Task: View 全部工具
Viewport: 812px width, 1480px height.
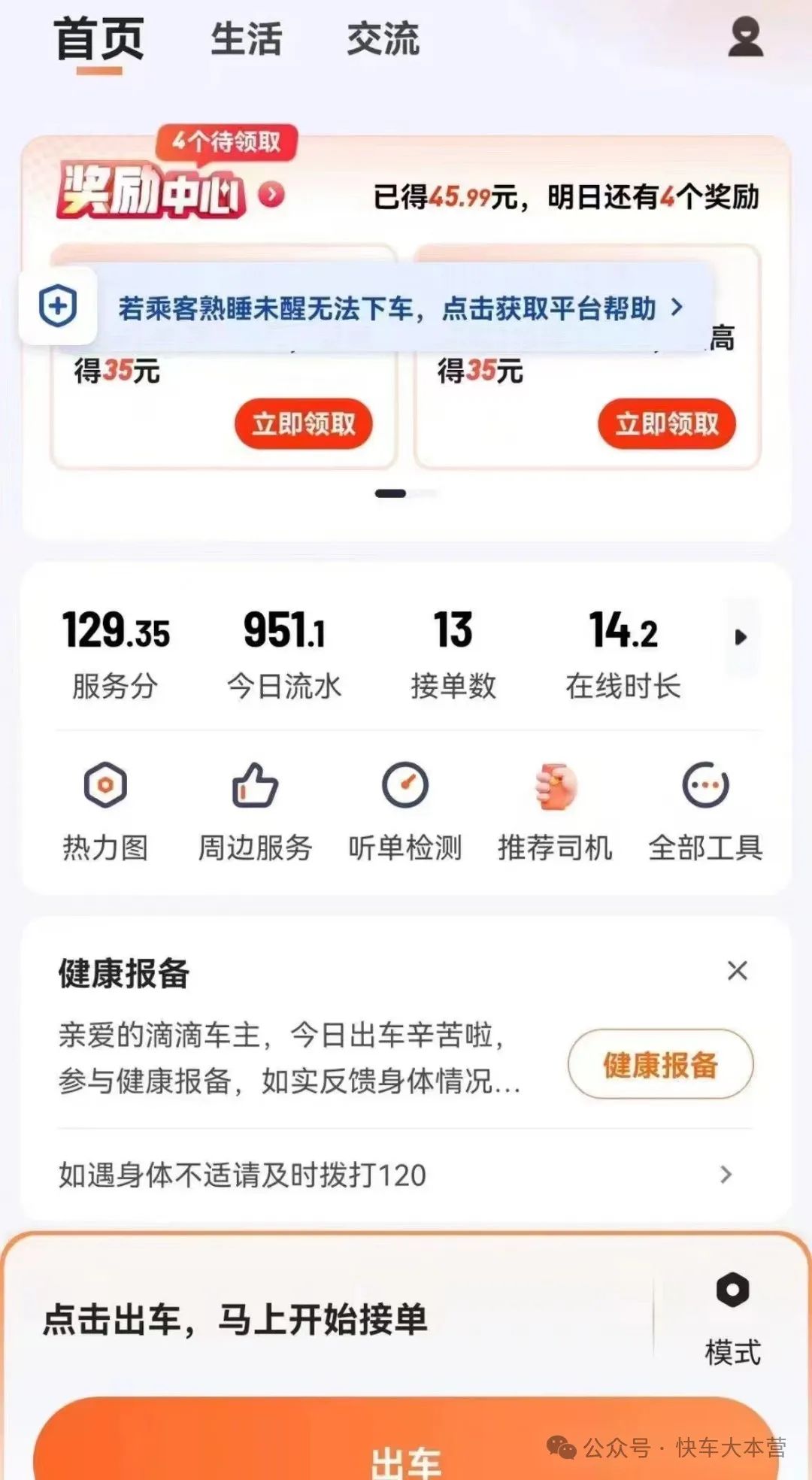Action: click(705, 812)
